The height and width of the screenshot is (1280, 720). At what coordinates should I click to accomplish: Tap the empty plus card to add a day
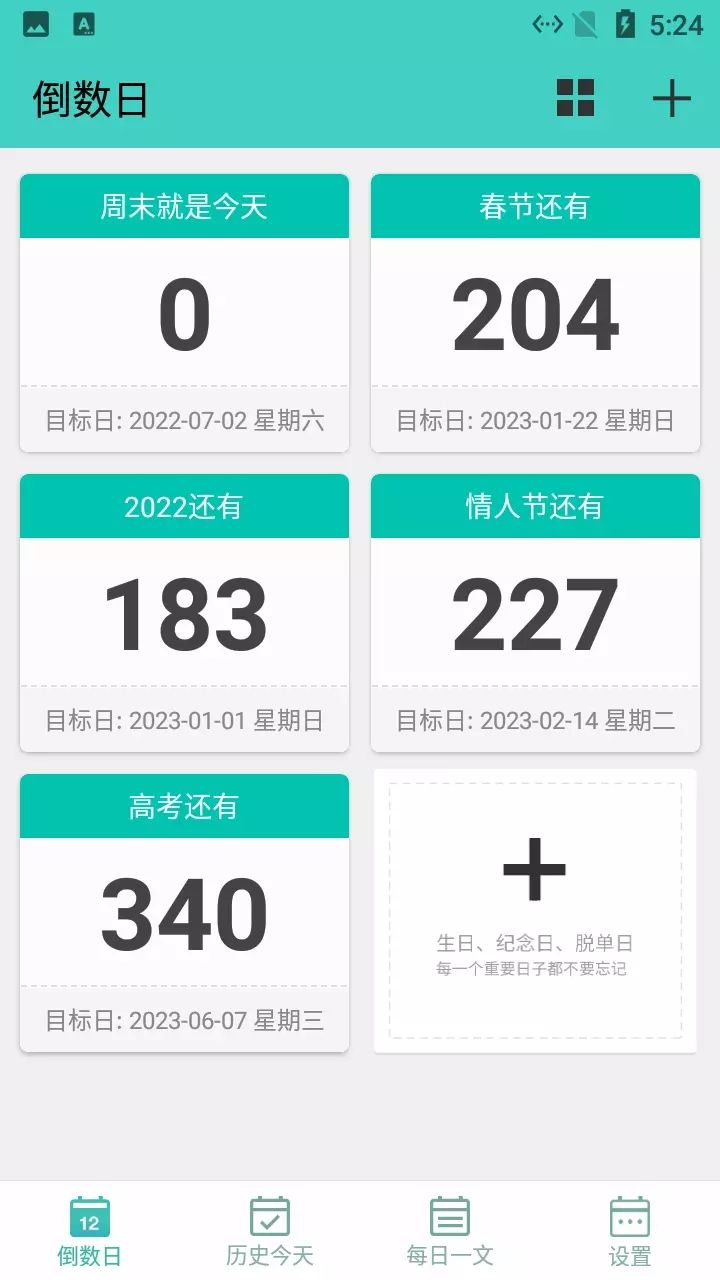coord(535,910)
